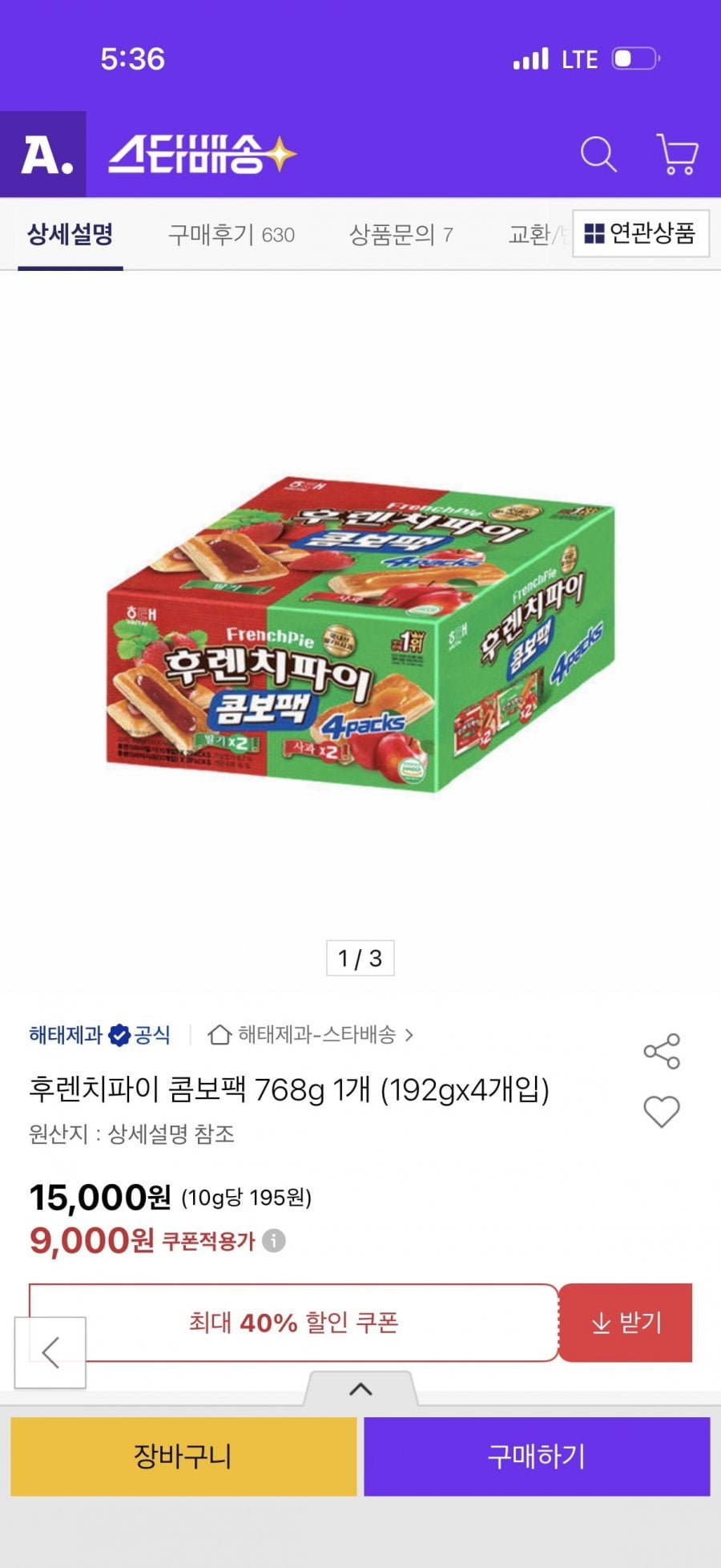Expand the bottom purchase panel
721x1568 pixels.
tap(360, 1389)
